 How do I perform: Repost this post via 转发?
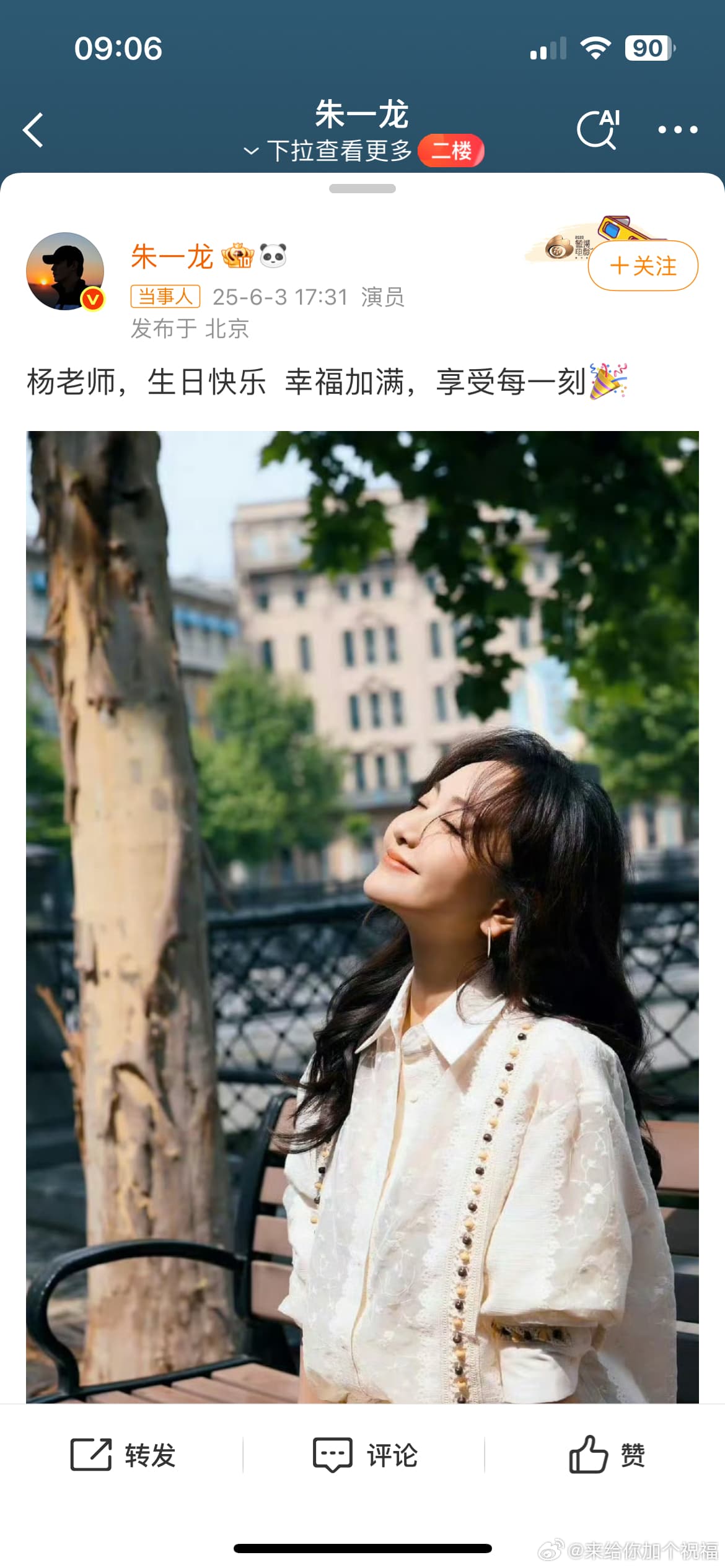123,1455
